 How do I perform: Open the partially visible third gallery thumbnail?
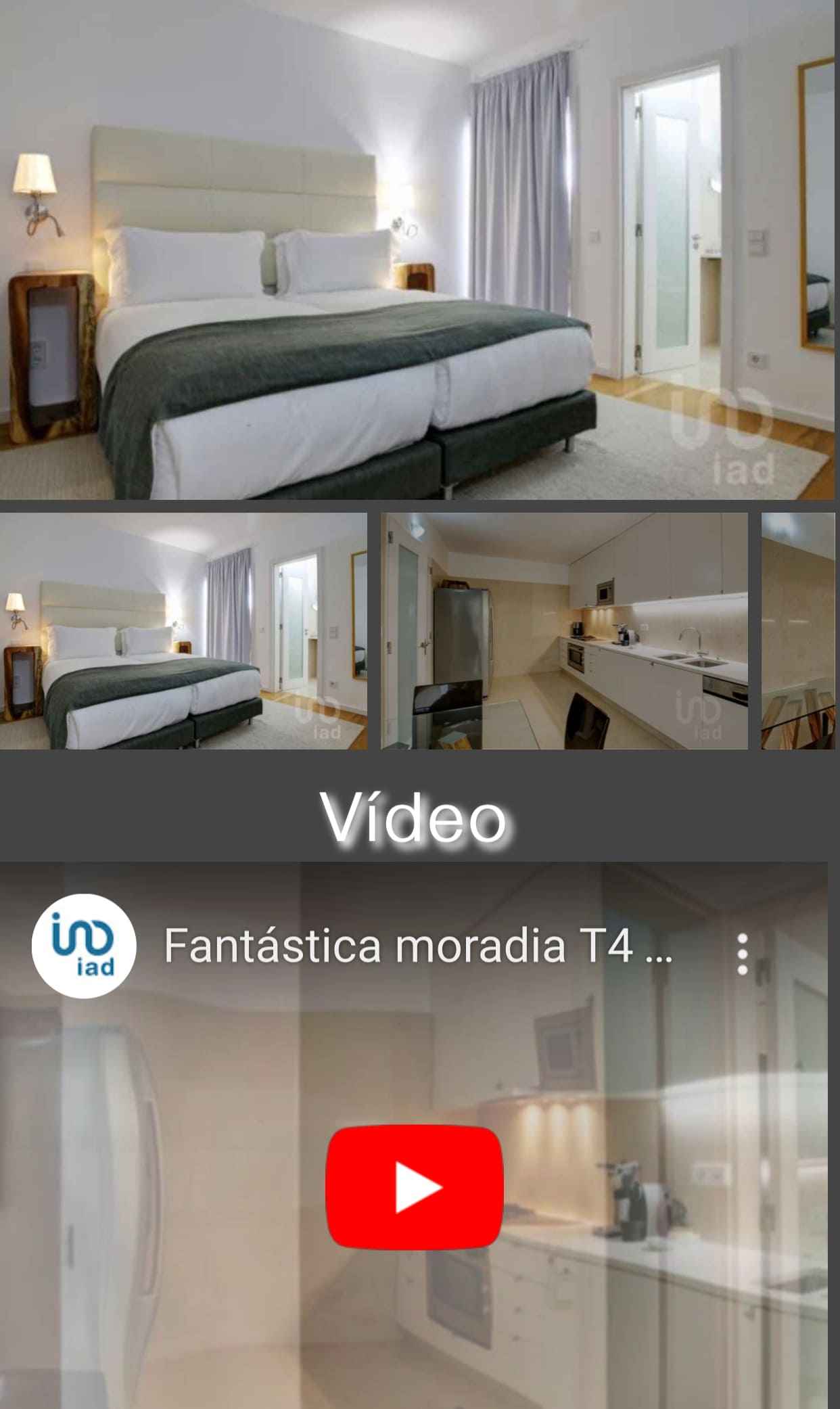(798, 630)
